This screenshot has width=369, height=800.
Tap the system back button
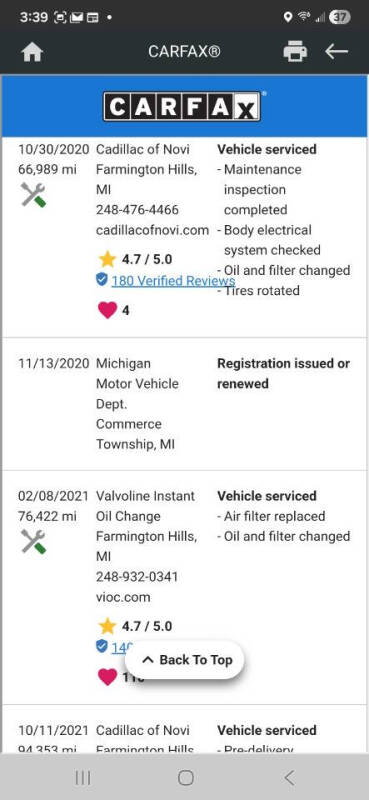coord(289,778)
